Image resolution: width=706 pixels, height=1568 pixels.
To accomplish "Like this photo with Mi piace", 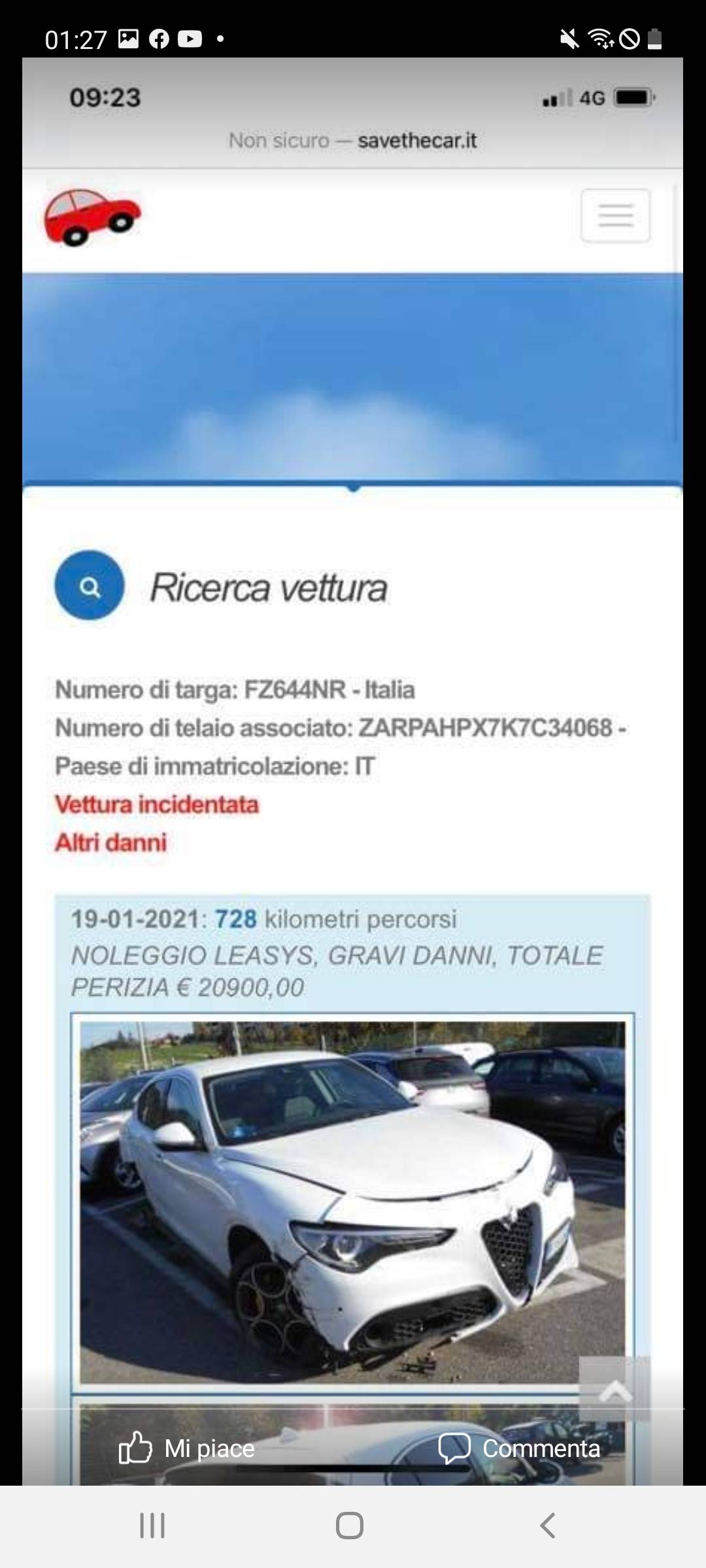I will pyautogui.click(x=186, y=1448).
